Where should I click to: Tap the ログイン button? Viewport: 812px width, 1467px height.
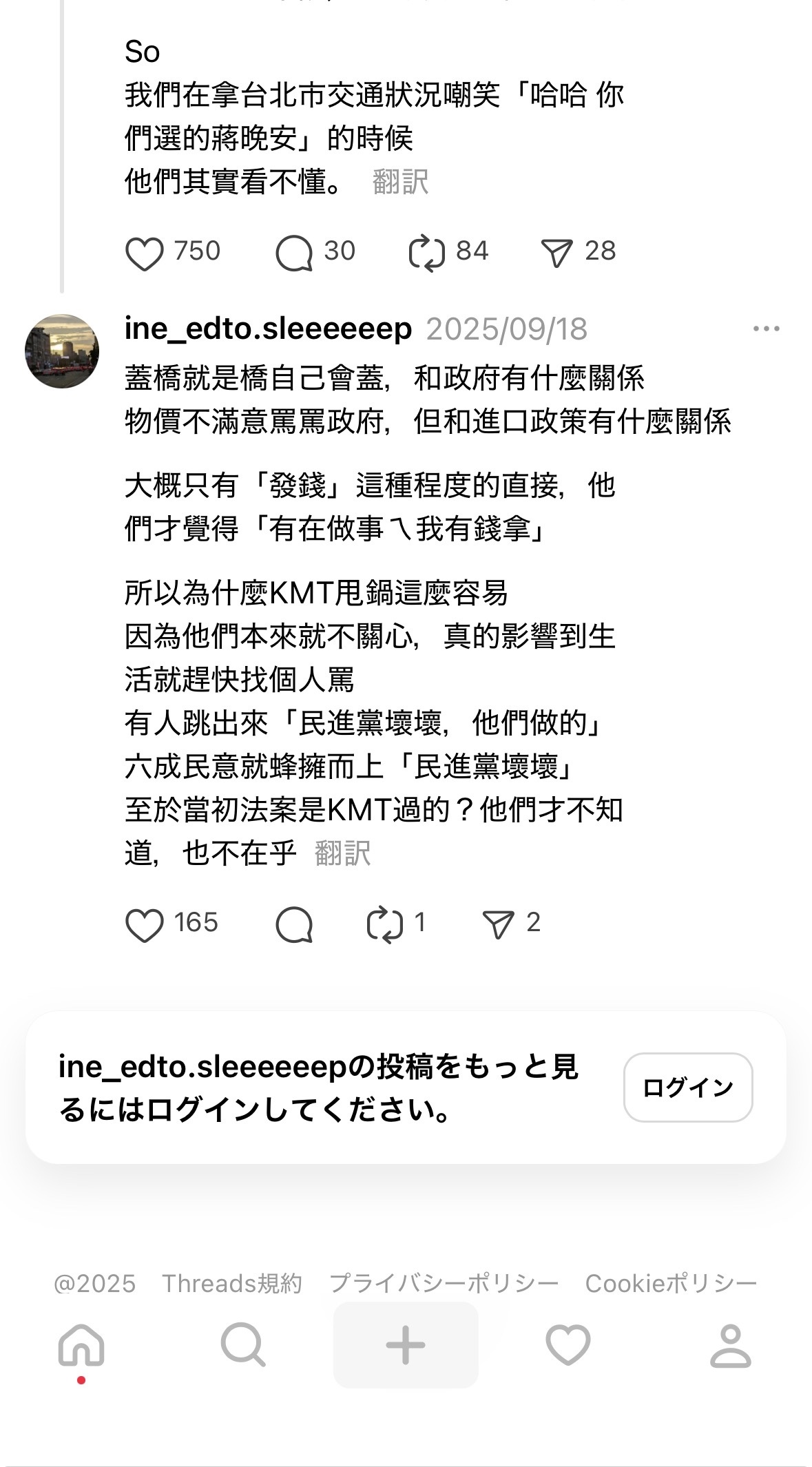[687, 1088]
